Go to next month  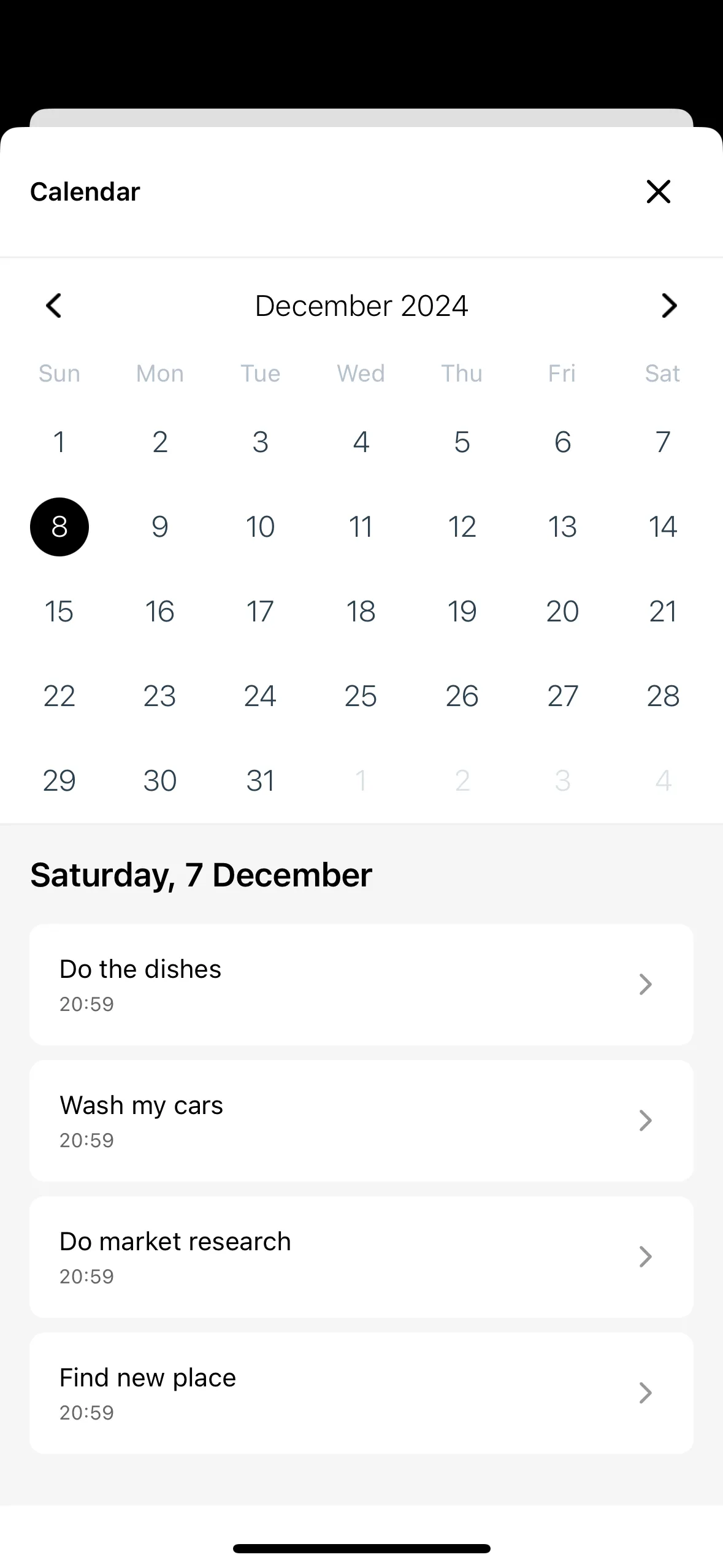pyautogui.click(x=669, y=306)
